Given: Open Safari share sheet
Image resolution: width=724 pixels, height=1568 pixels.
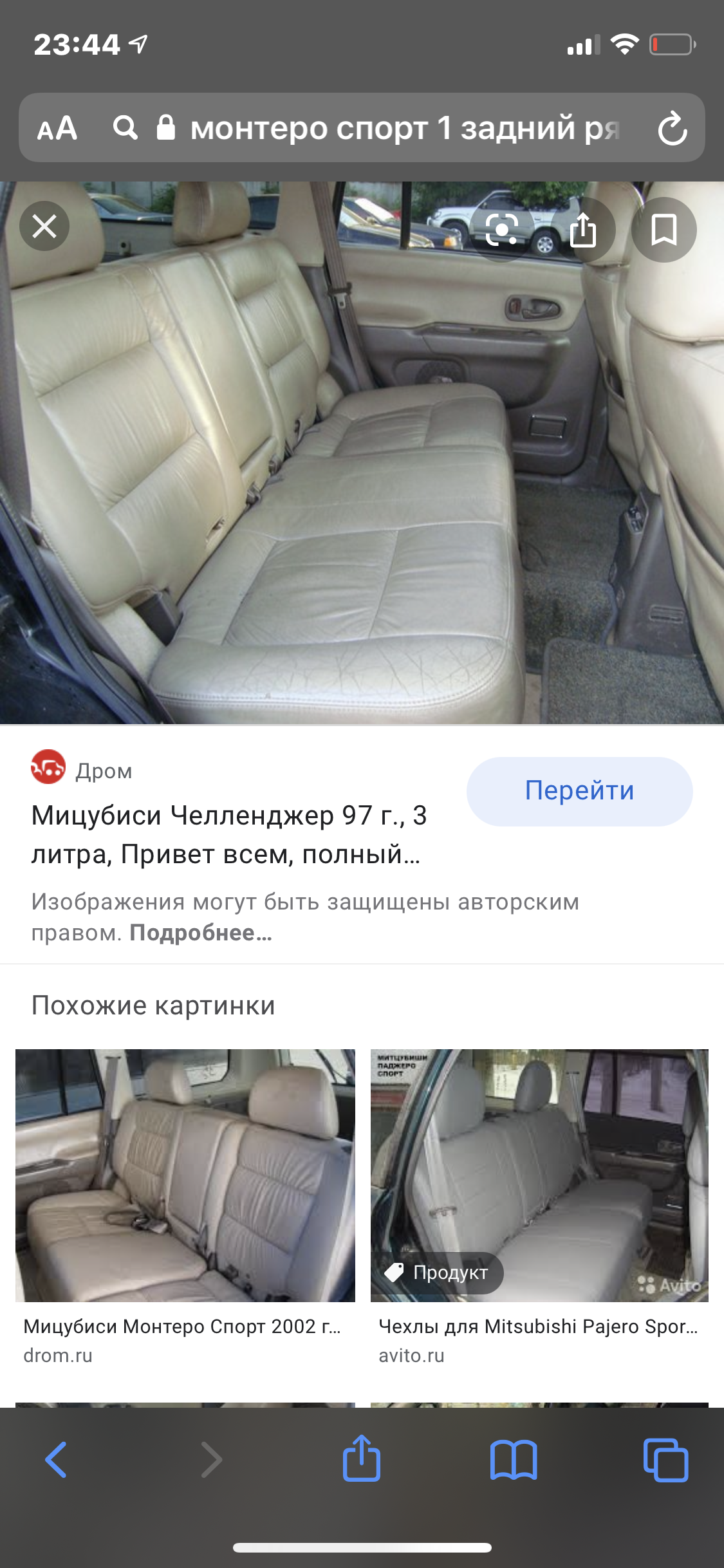Looking at the screenshot, I should click(362, 1459).
